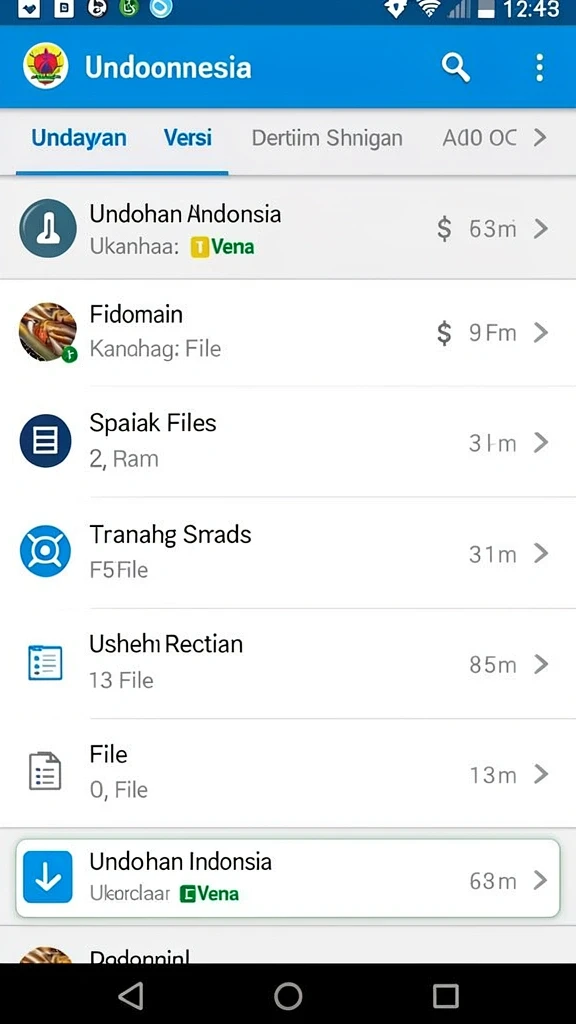Show more tabs with the tab bar chevron
The width and height of the screenshot is (576, 1024).
coord(539,138)
